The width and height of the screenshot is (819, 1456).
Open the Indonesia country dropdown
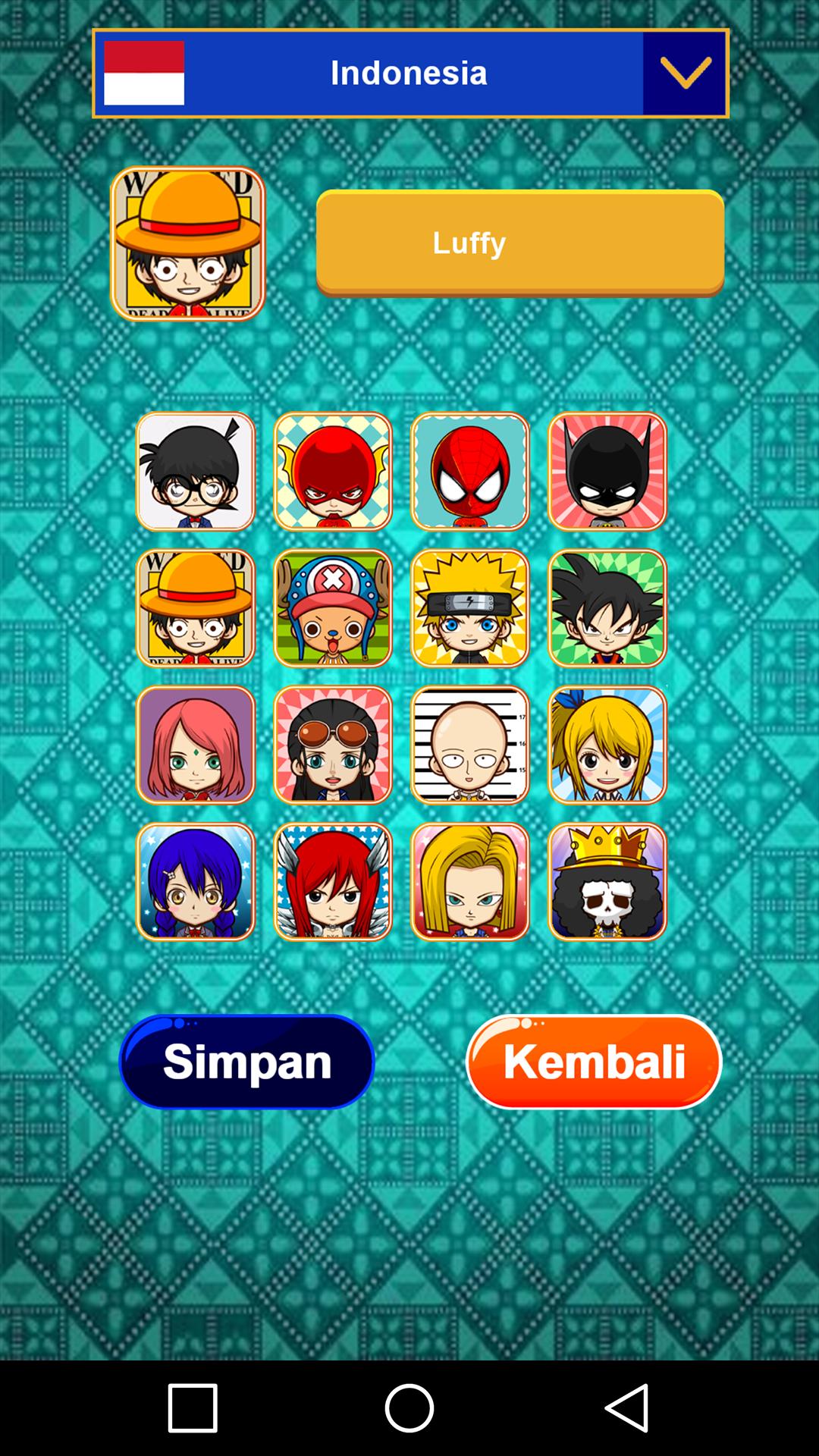[x=685, y=74]
